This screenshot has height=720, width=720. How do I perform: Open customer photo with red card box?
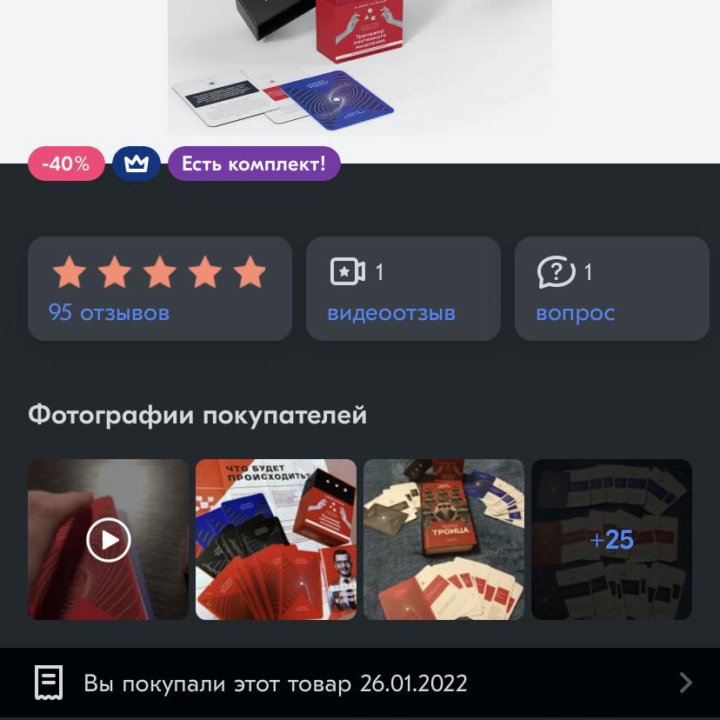tap(275, 540)
